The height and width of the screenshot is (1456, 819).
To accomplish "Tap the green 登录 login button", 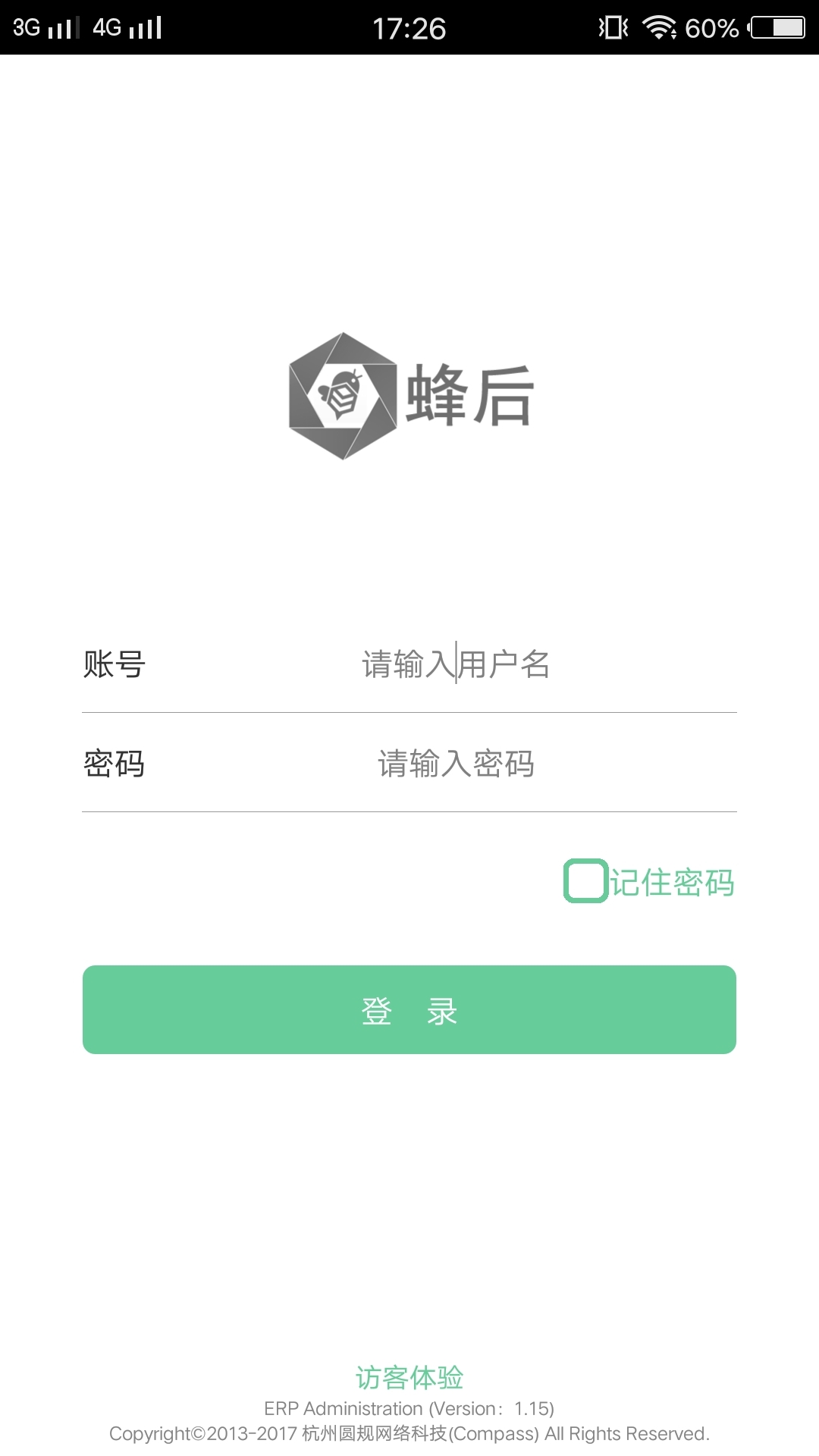I will pyautogui.click(x=409, y=1009).
